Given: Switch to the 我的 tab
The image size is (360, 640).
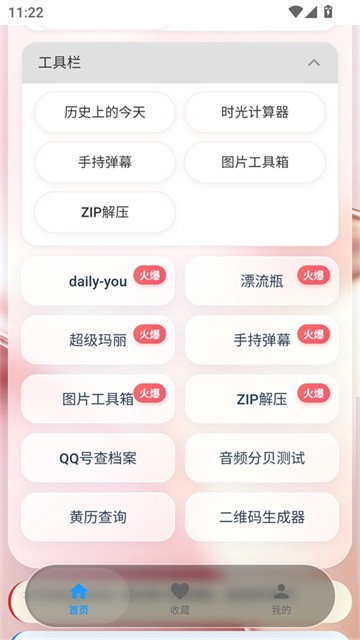Looking at the screenshot, I should click(x=281, y=599).
